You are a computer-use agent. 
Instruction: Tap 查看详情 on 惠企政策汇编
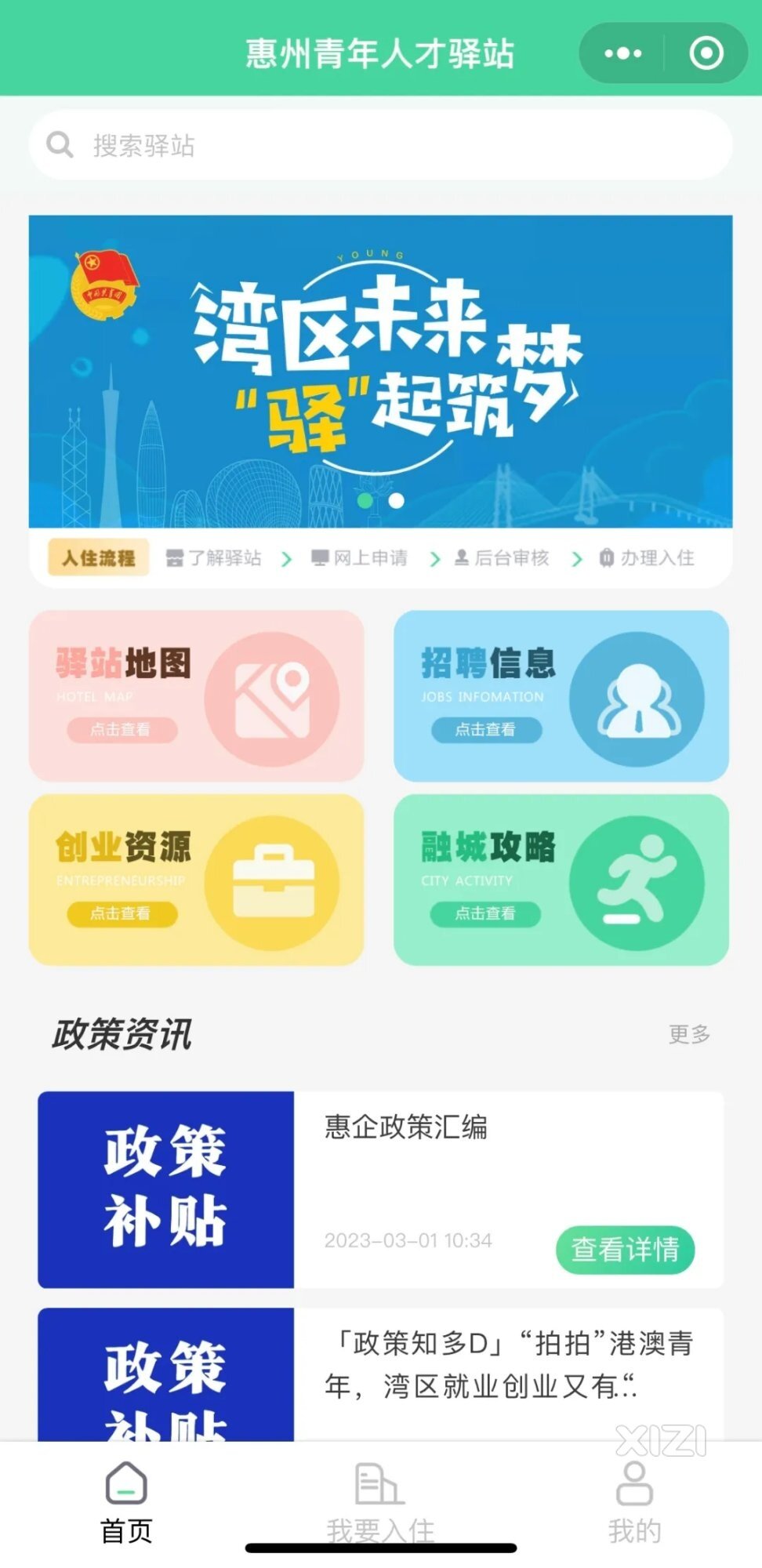625,1250
